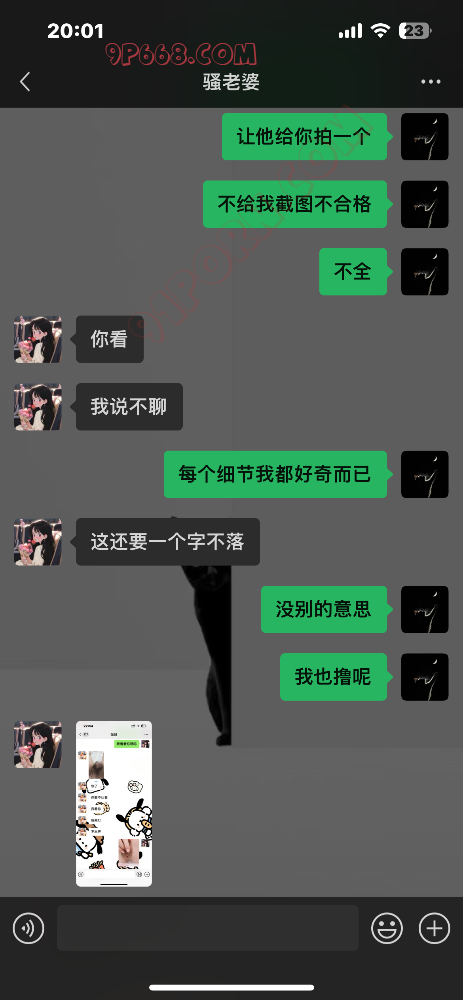Open the received screenshot image
This screenshot has height=1000, width=463.
(114, 804)
